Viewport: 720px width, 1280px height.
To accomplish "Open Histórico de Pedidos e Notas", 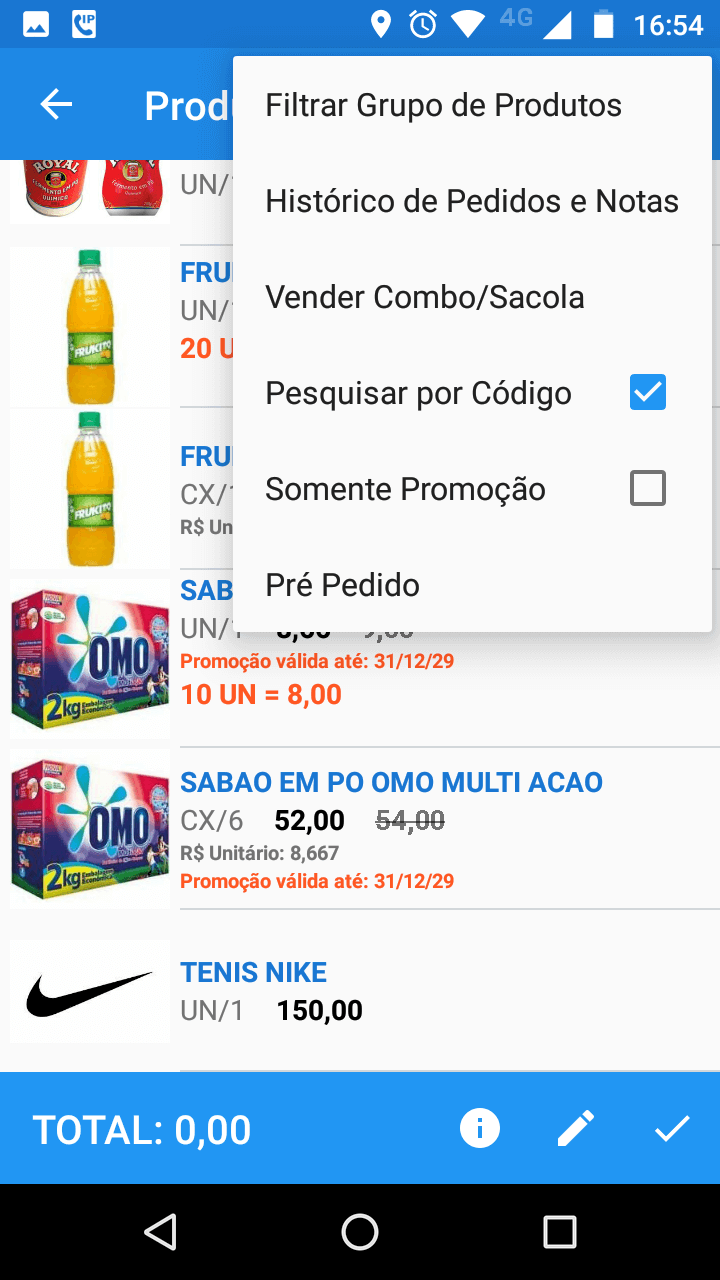I will [471, 201].
